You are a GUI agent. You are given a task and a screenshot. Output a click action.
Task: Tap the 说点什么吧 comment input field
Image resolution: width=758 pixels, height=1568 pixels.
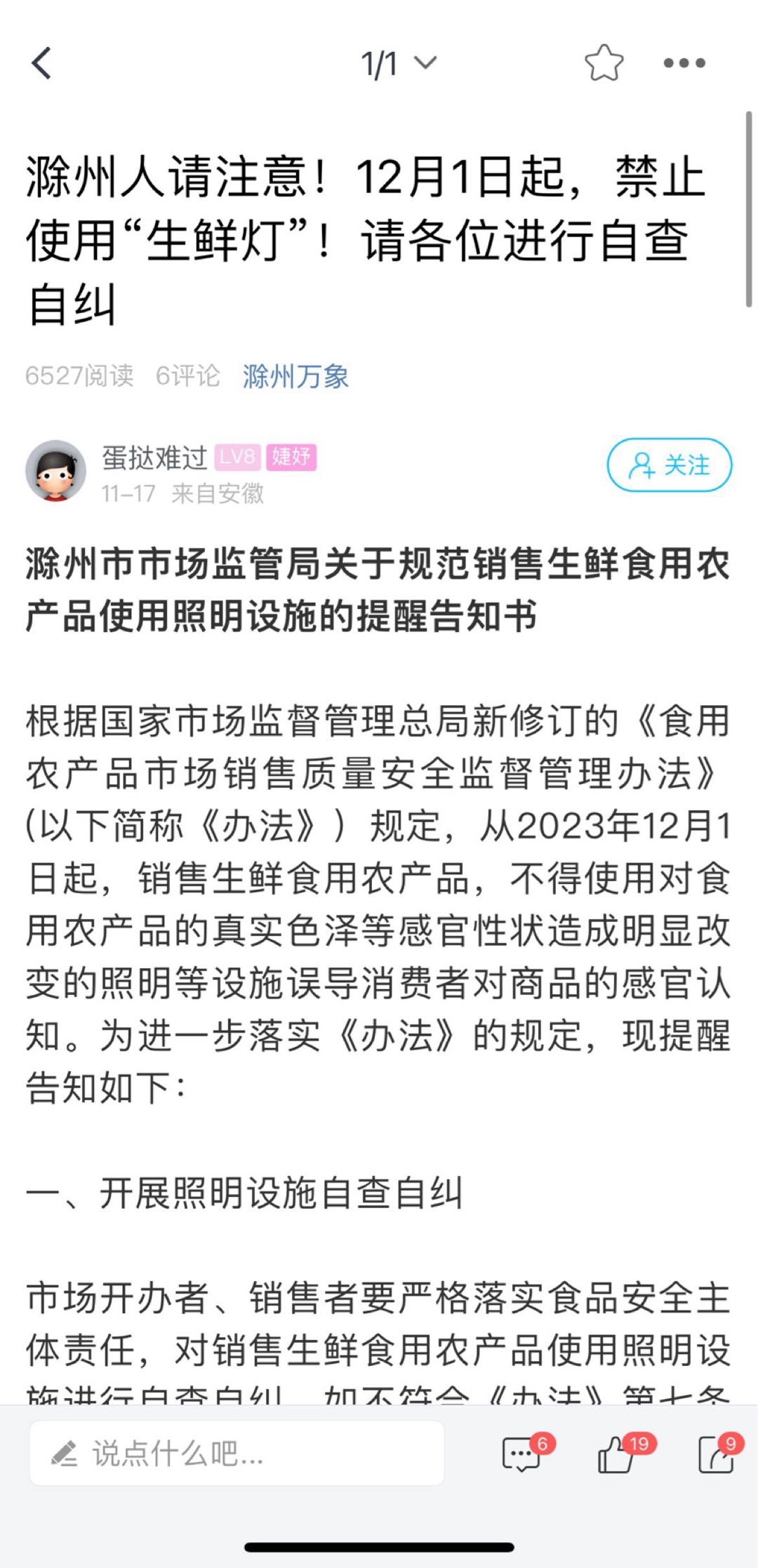pyautogui.click(x=237, y=1453)
